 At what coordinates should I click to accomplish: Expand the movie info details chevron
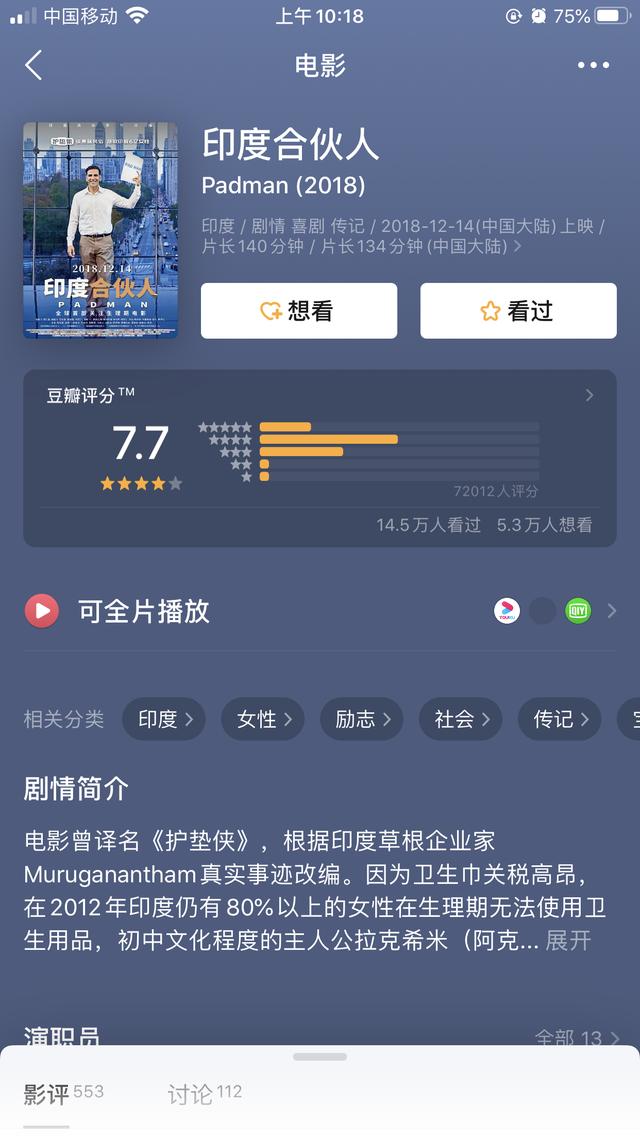517,247
